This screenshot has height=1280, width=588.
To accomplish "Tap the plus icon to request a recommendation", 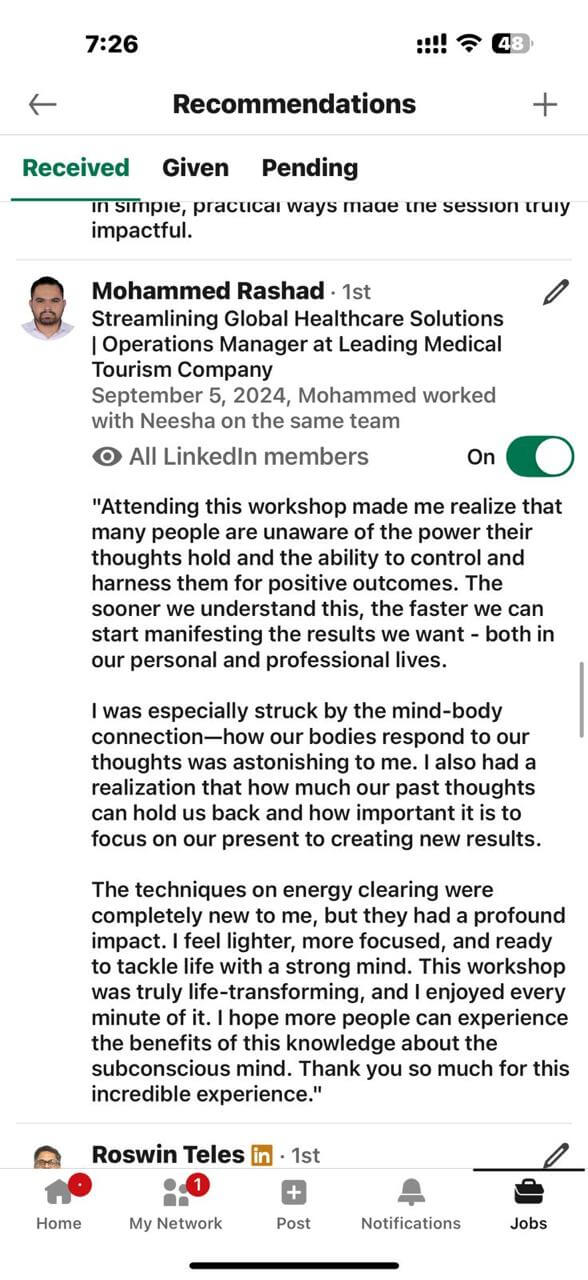I will (545, 104).
